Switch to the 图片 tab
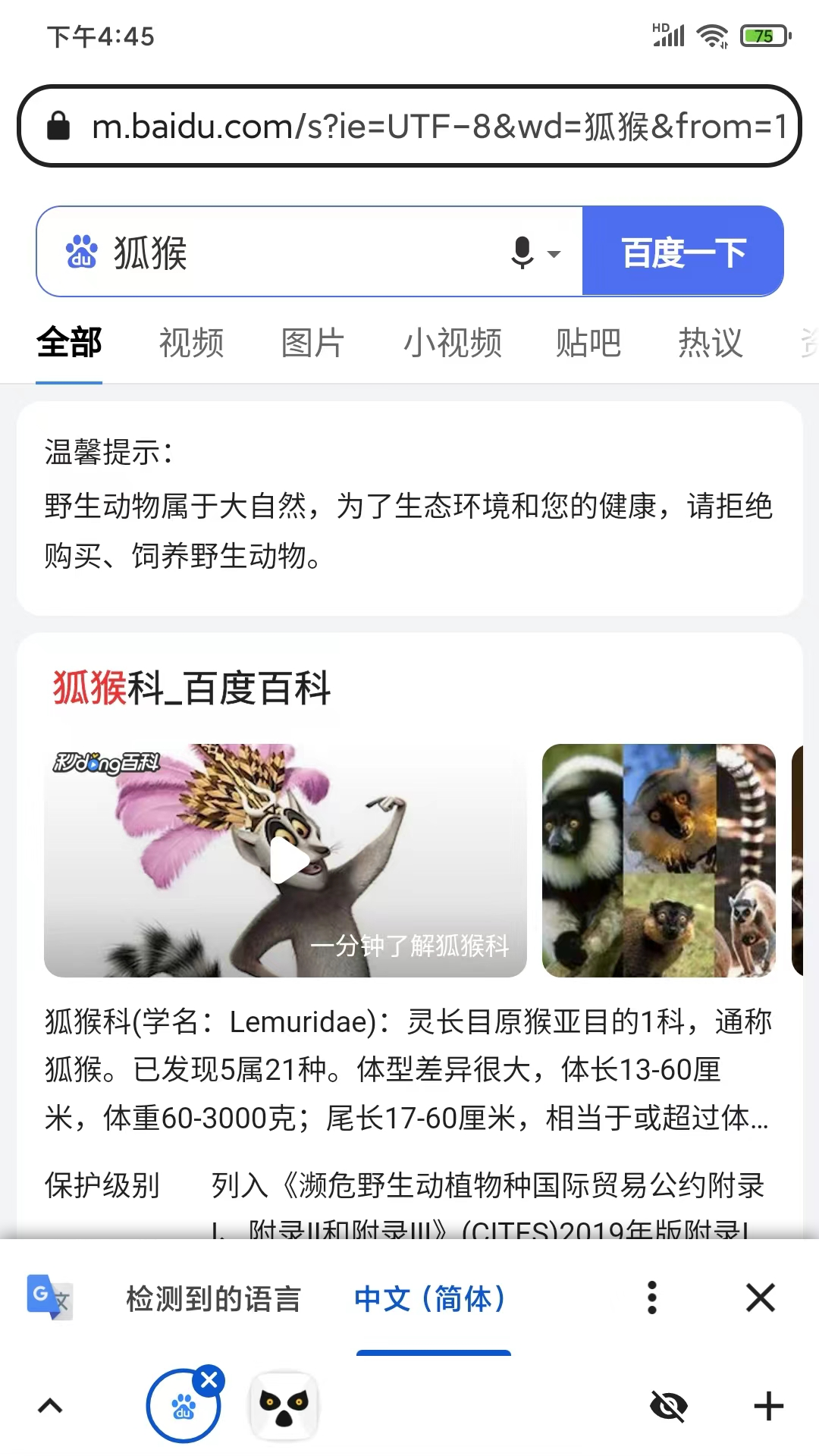The width and height of the screenshot is (819, 1456). coord(312,343)
